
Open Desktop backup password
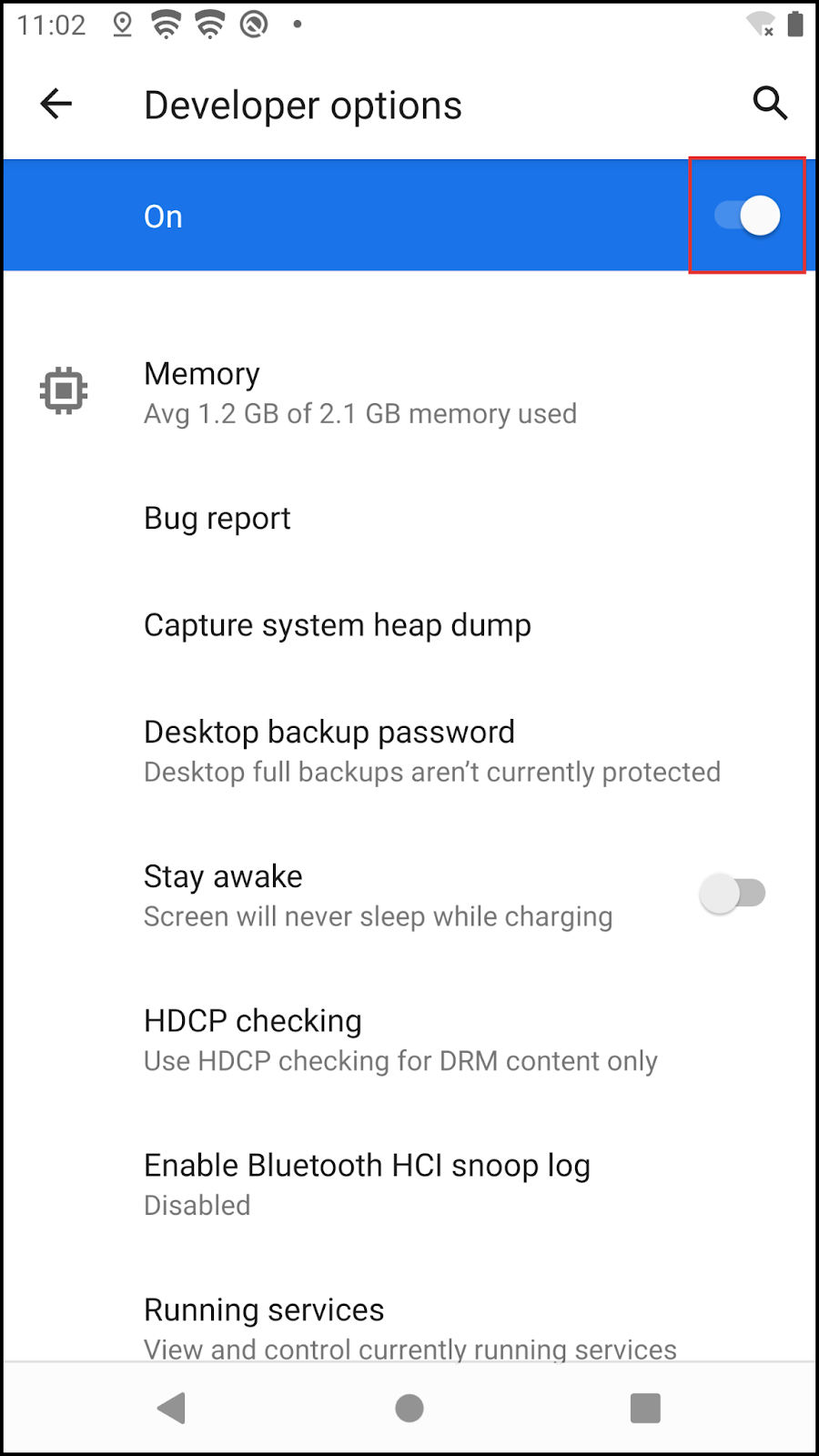(409, 751)
